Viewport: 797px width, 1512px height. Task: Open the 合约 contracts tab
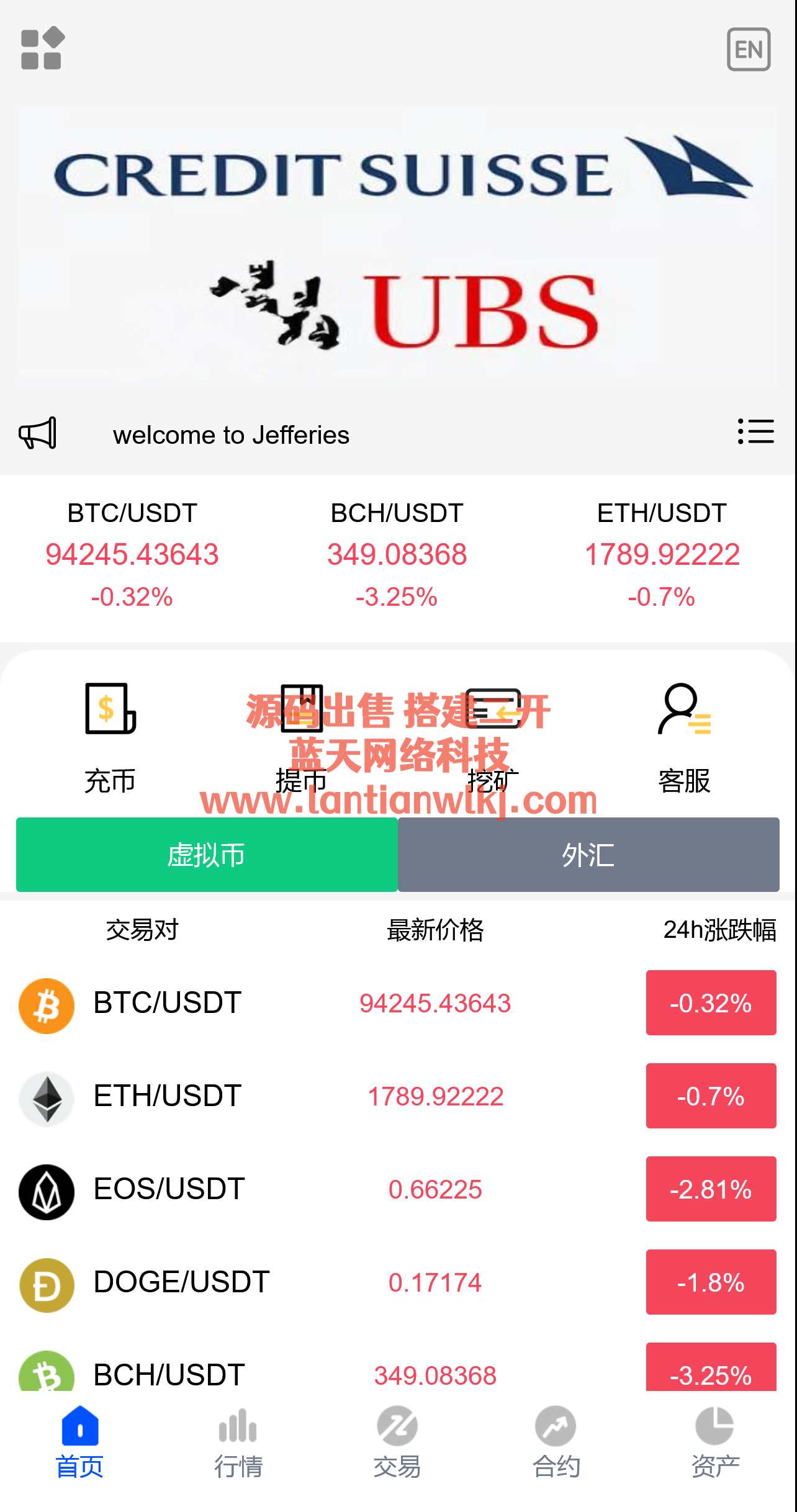[x=556, y=1441]
